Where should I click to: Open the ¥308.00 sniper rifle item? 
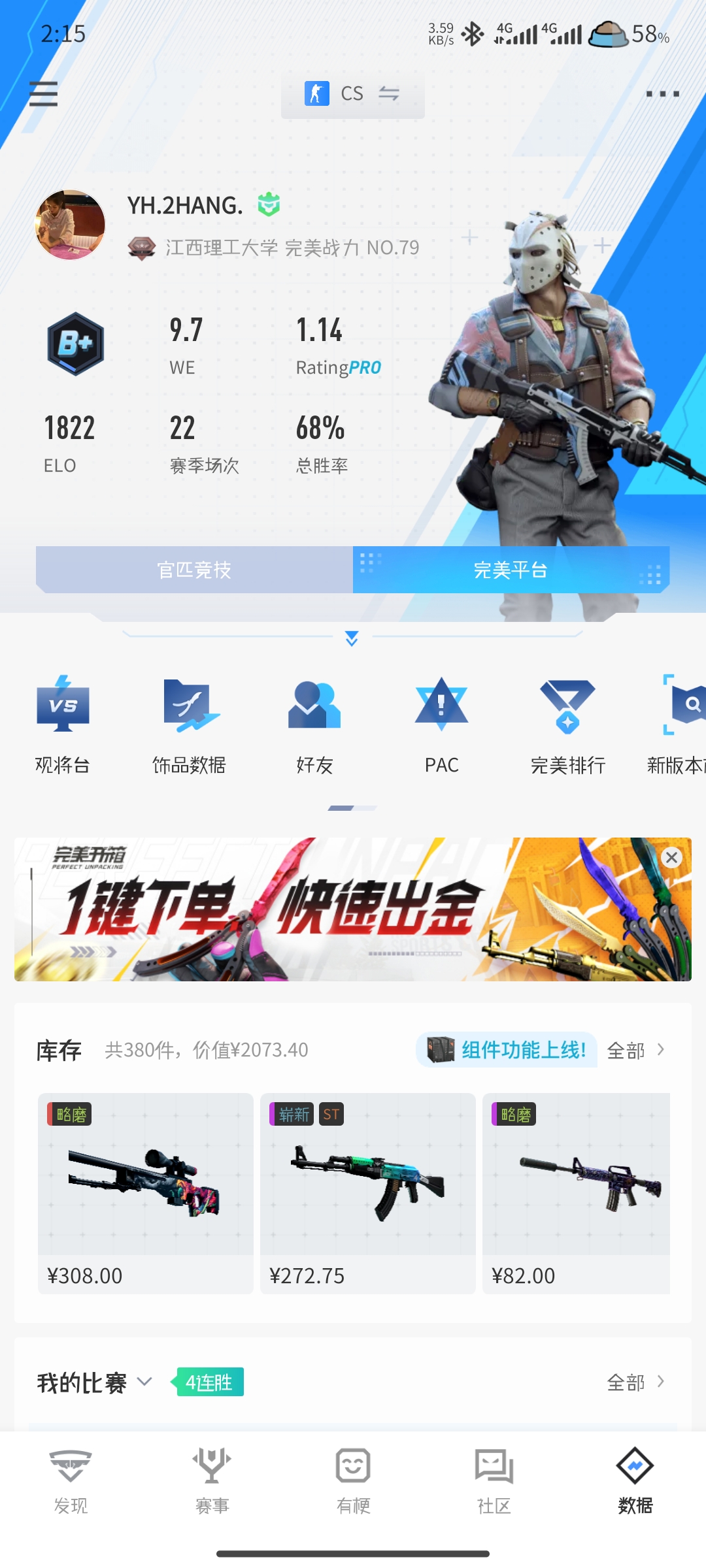(x=145, y=1193)
